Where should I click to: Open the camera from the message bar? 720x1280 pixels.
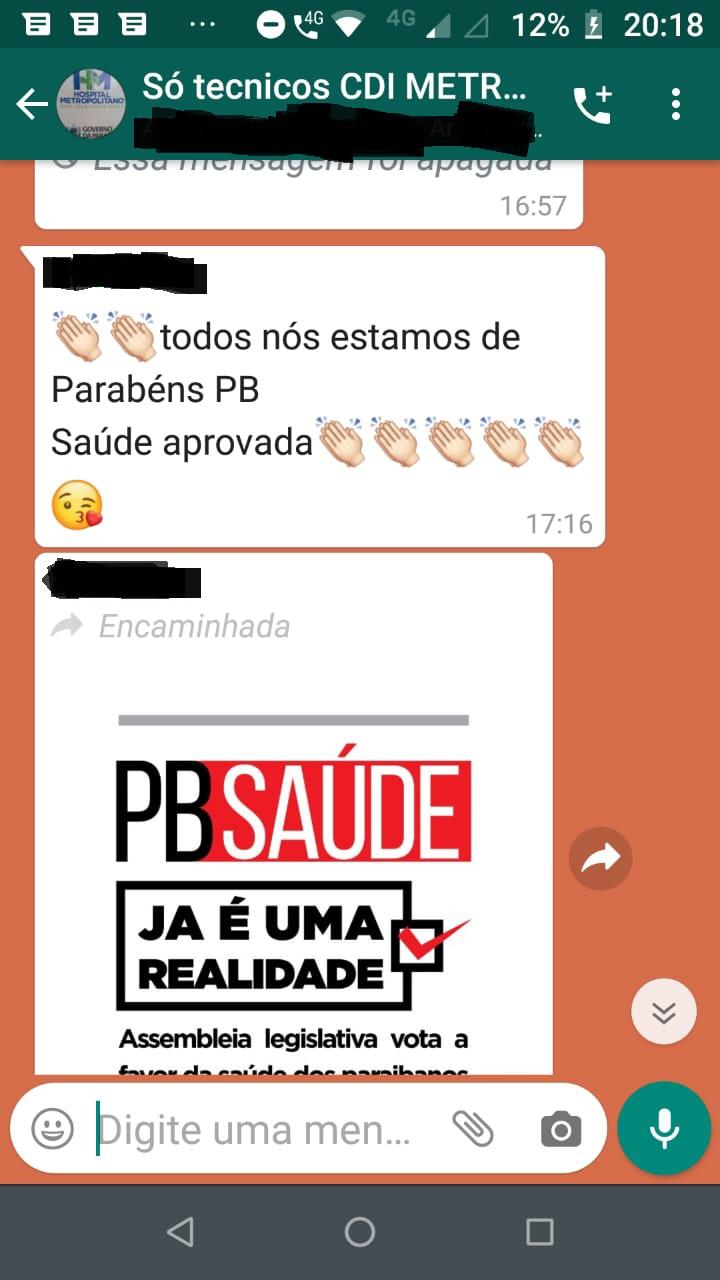560,1130
